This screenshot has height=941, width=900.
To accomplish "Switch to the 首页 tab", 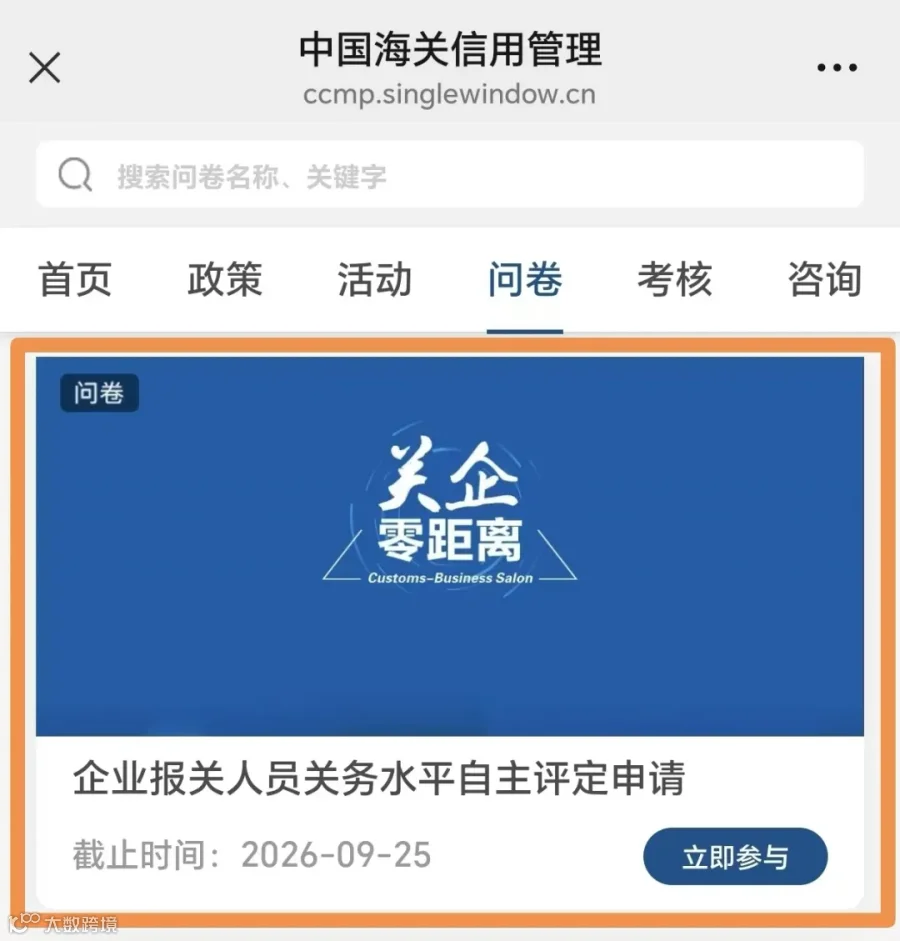I will tap(75, 279).
